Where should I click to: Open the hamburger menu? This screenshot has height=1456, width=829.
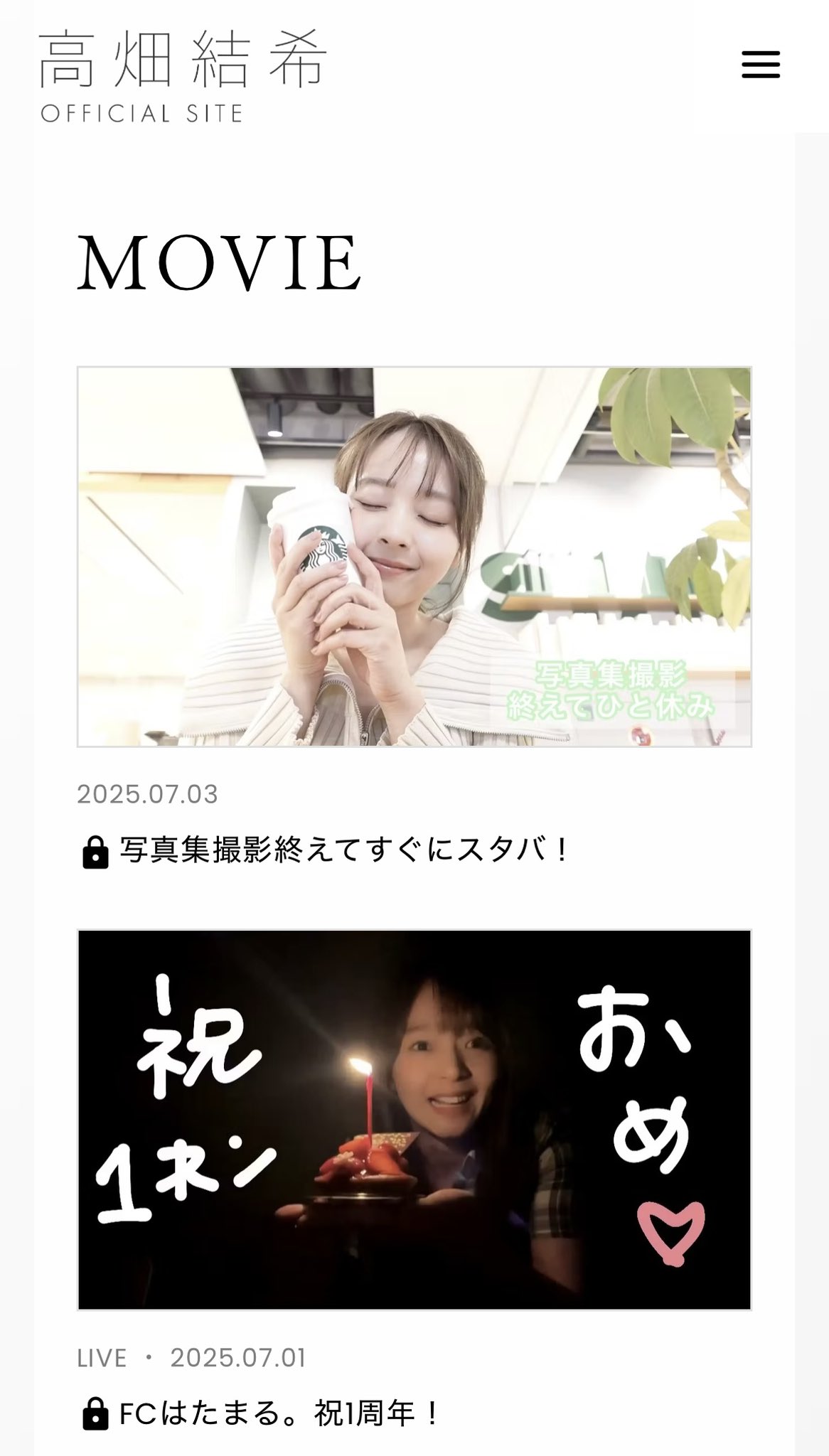[x=761, y=65]
